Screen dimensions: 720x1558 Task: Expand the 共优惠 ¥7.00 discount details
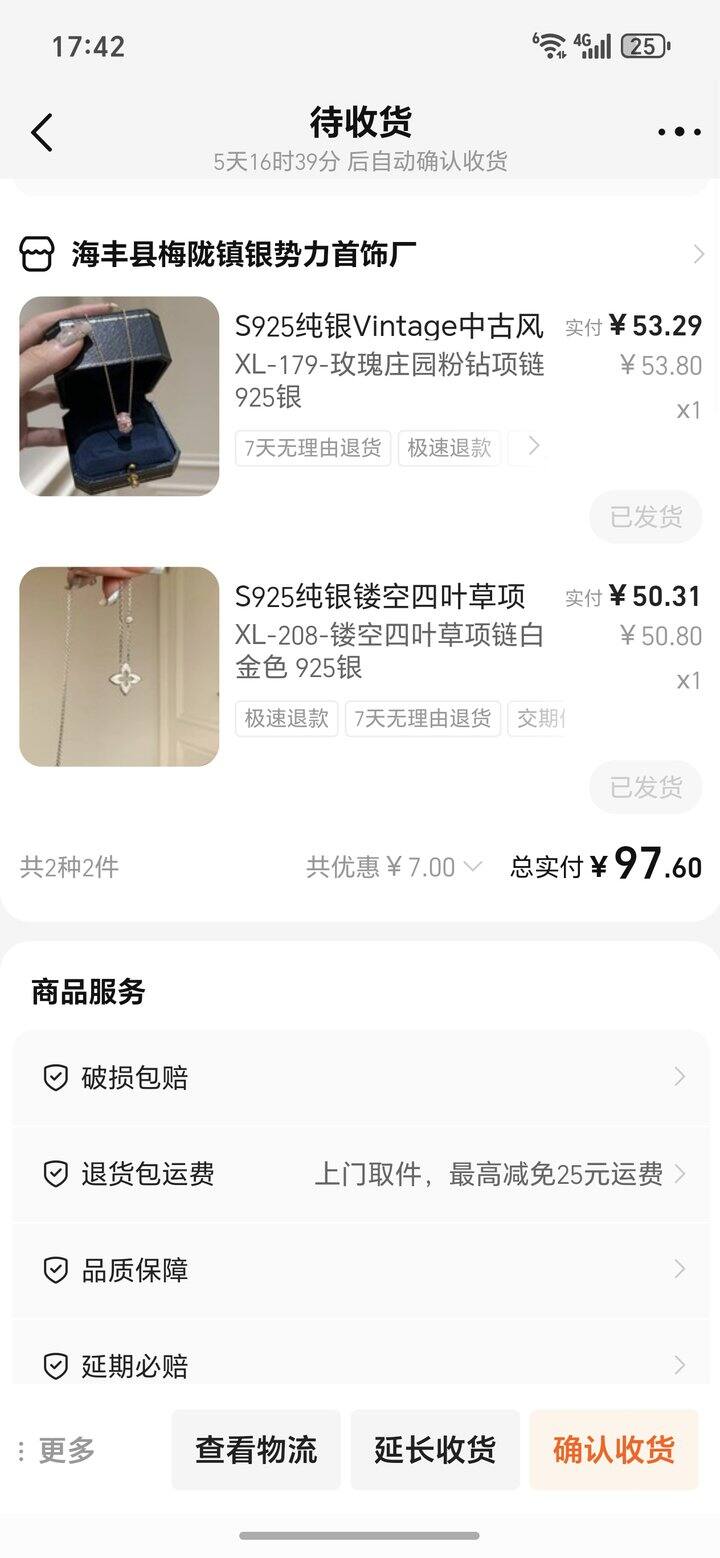pos(394,867)
